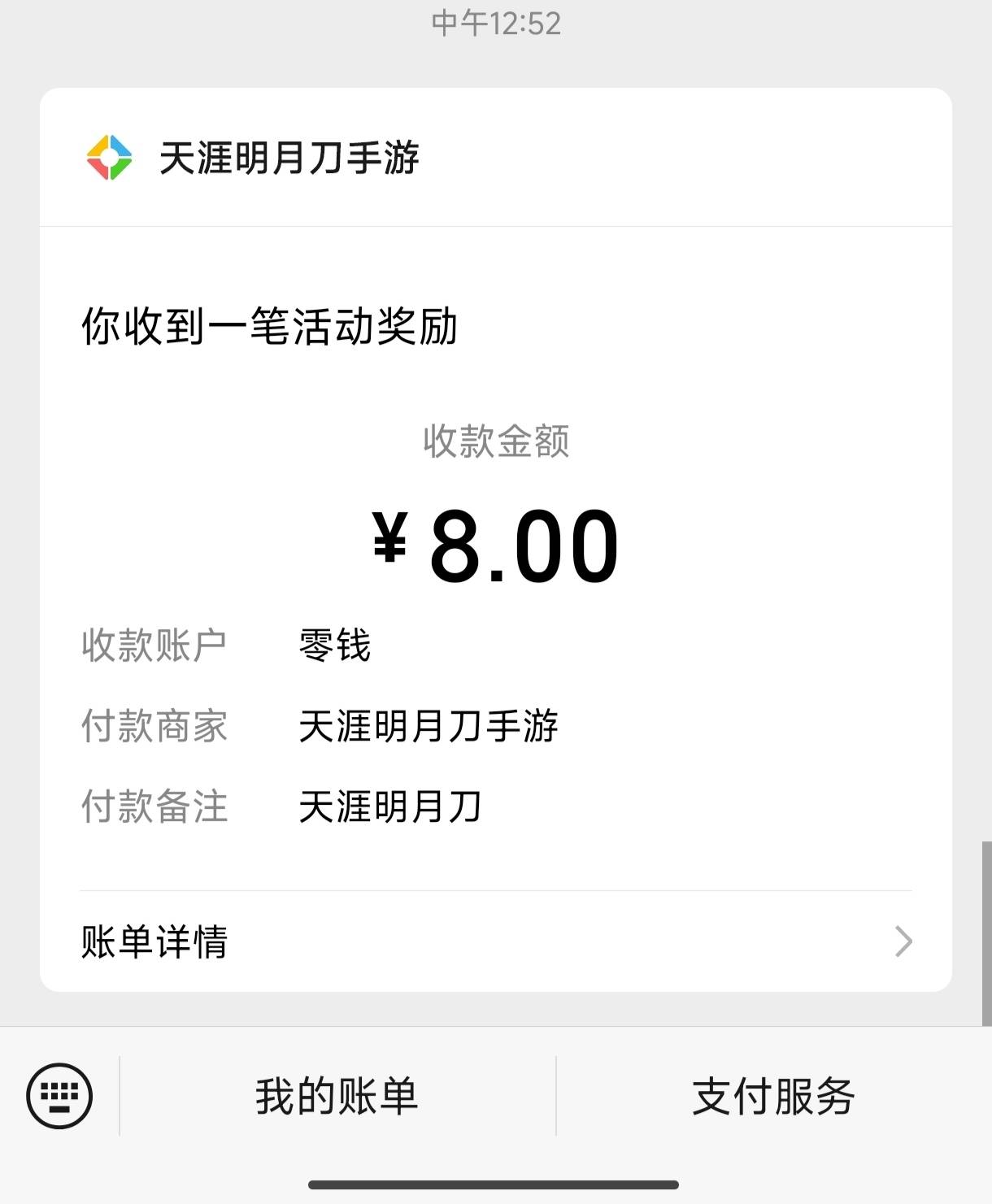The image size is (992, 1204).
Task: Open the 我的账单 menu
Action: pyautogui.click(x=337, y=1096)
